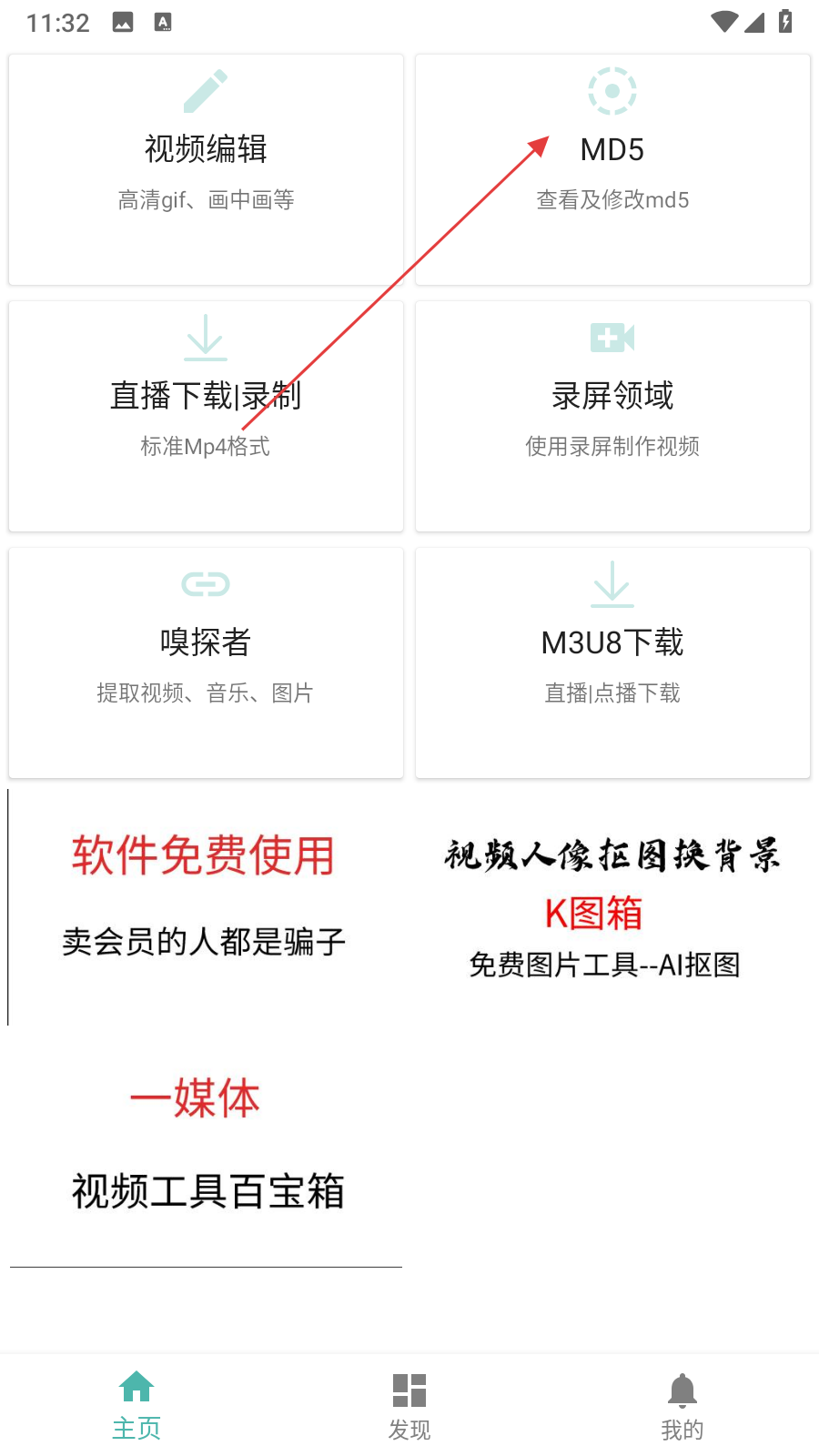Open the 嗅探者 sniffer tool

[x=206, y=662]
